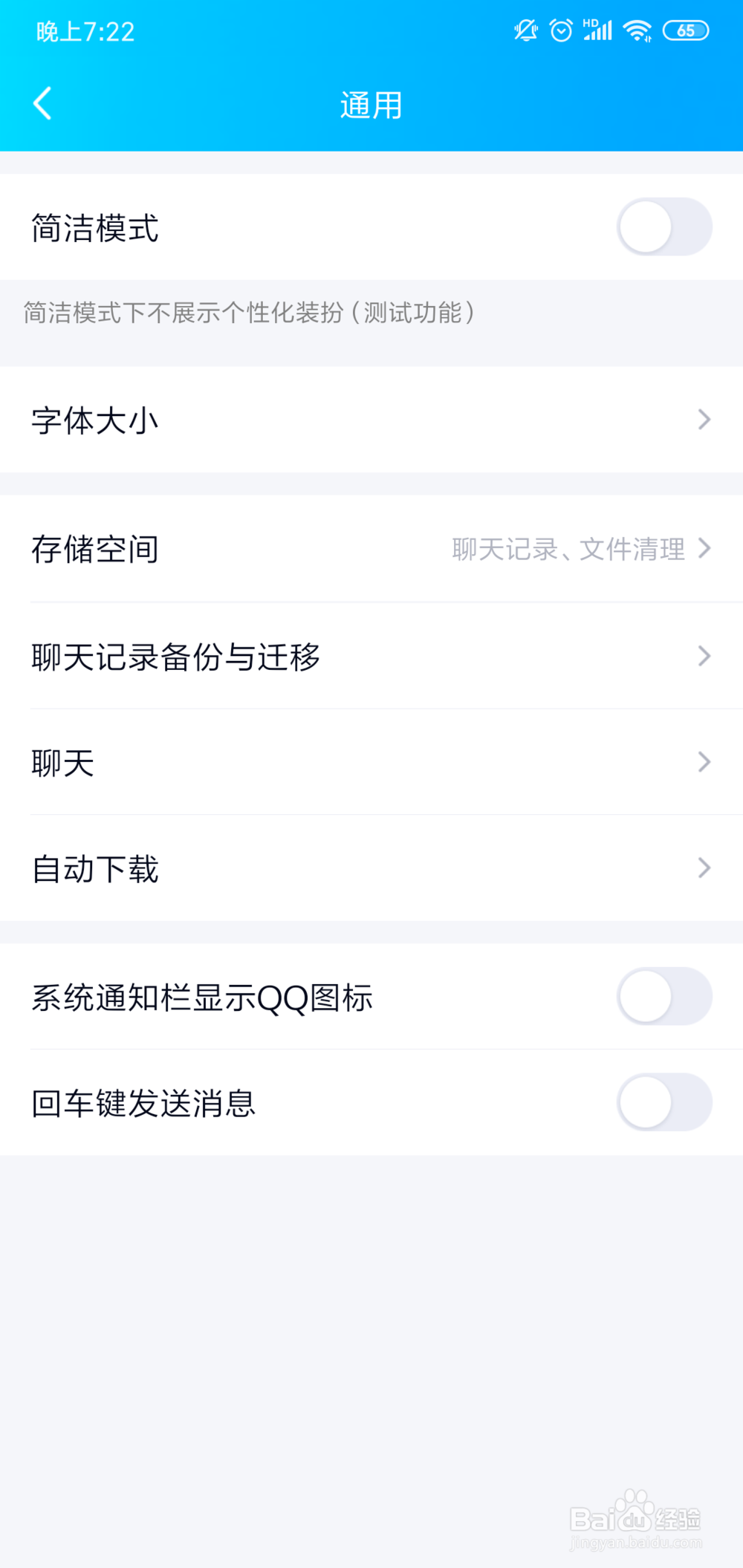Viewport: 743px width, 1568px height.
Task: Tap the 简洁模式 description hint text
Action: click(249, 313)
